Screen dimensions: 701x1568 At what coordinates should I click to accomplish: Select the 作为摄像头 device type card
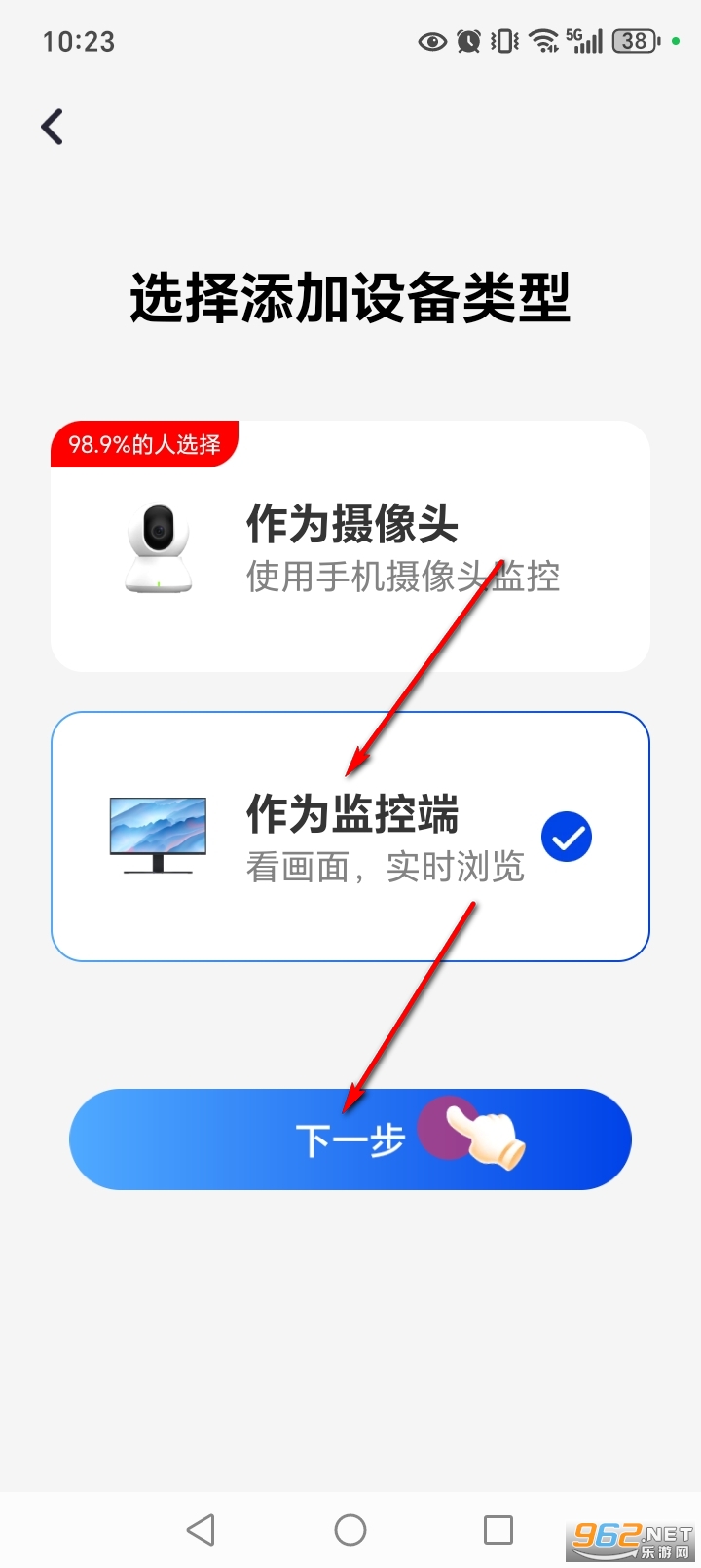pyautogui.click(x=350, y=546)
